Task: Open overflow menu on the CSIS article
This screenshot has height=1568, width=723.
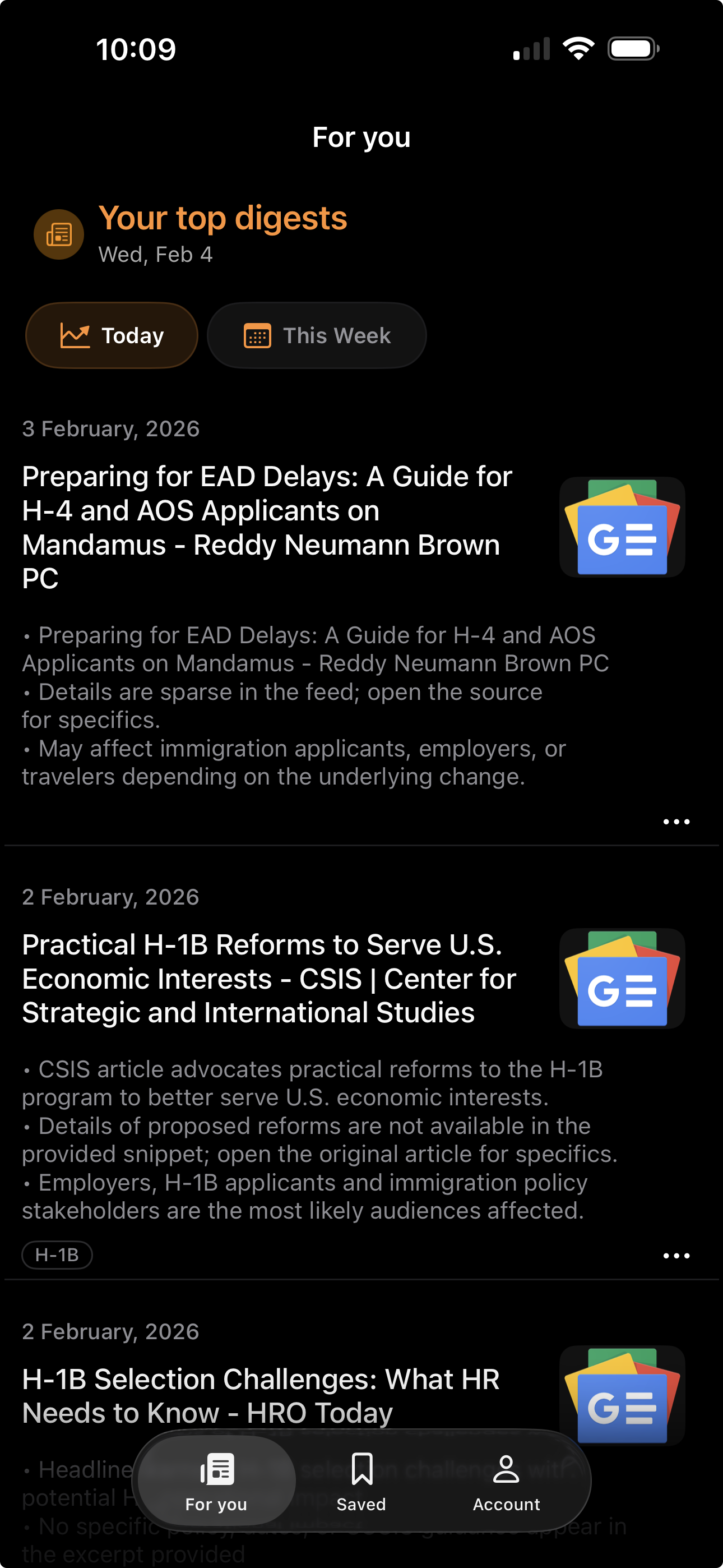Action: tap(676, 1255)
